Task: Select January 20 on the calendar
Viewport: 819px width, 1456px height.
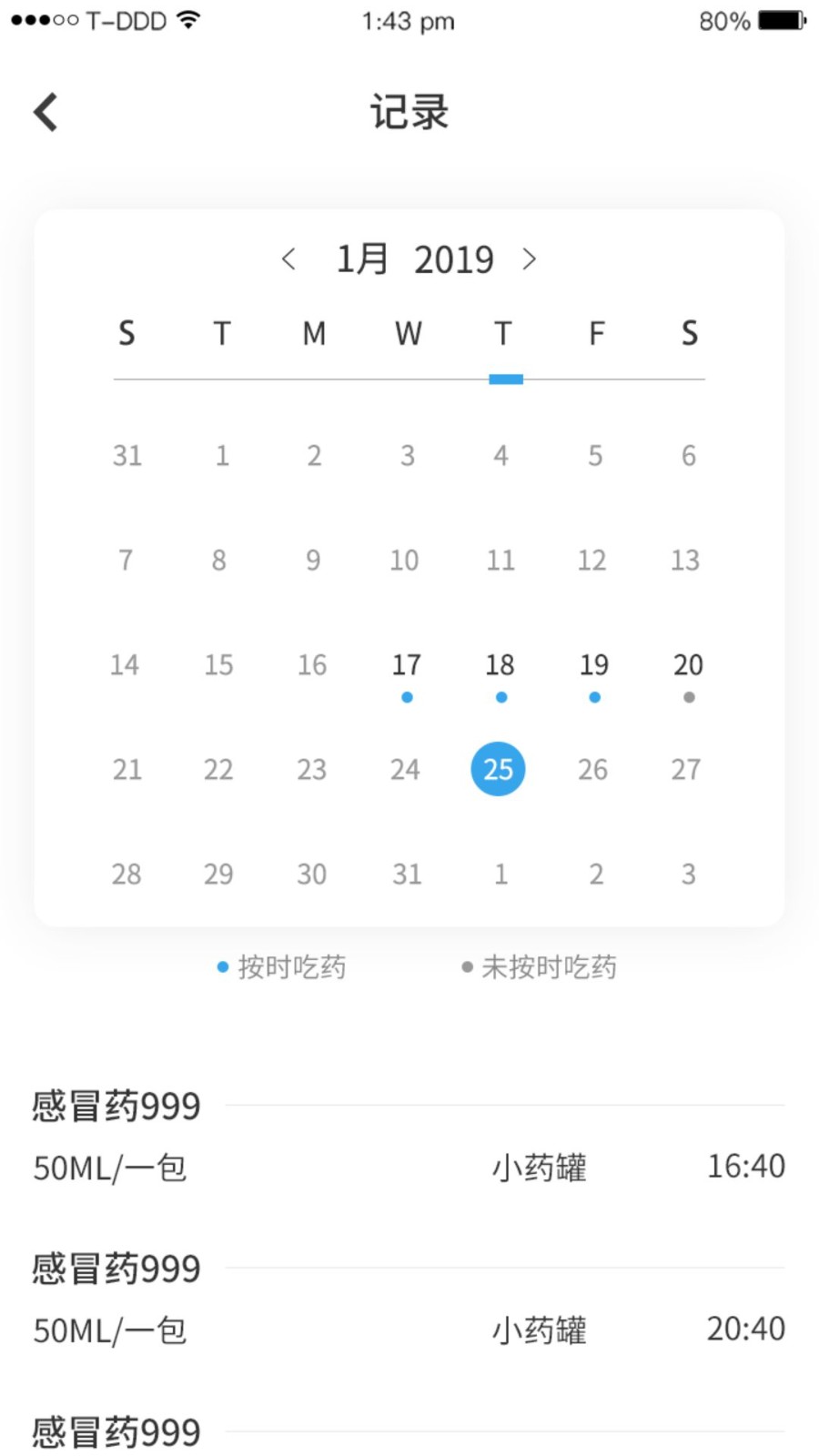Action: (x=688, y=666)
